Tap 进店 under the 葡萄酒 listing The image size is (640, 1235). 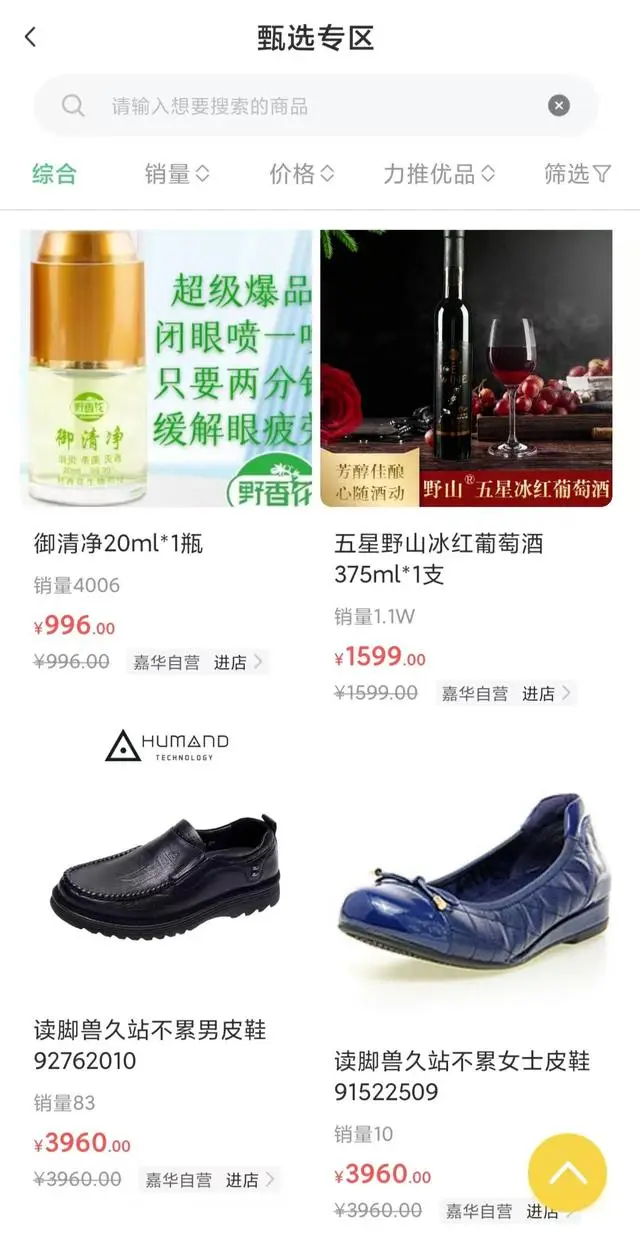pos(546,693)
